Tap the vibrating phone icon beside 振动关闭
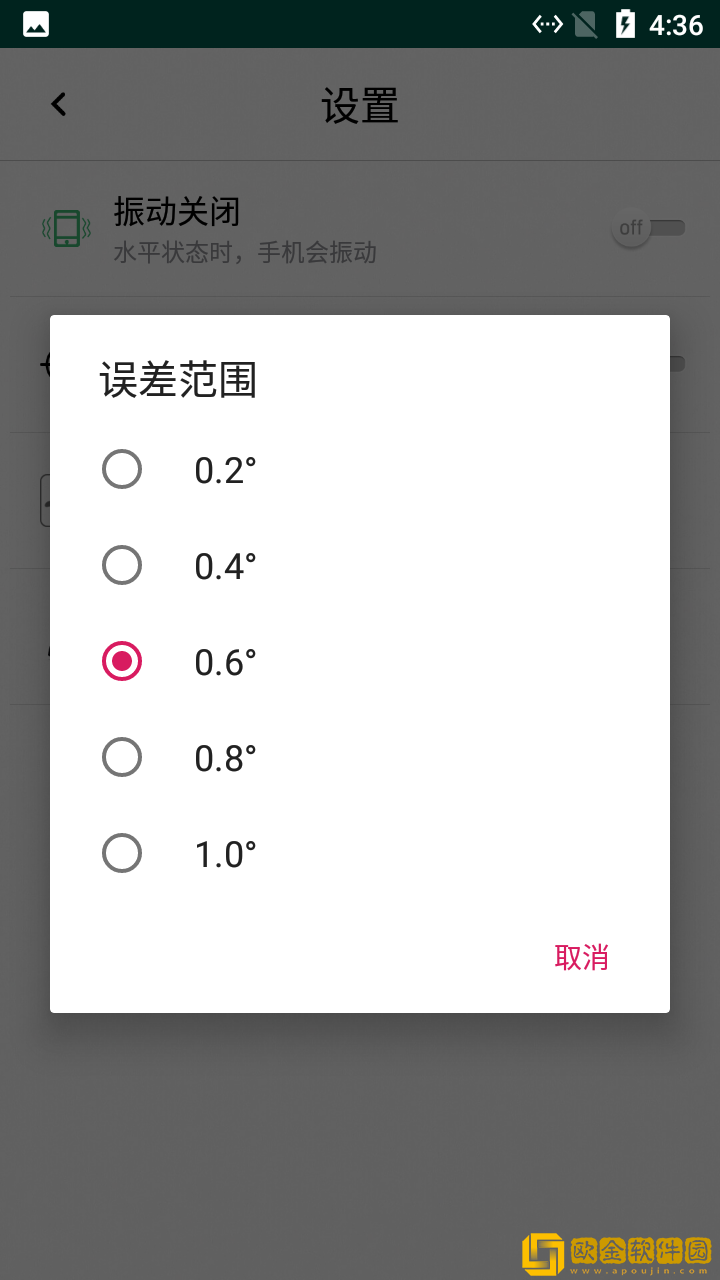 point(65,228)
